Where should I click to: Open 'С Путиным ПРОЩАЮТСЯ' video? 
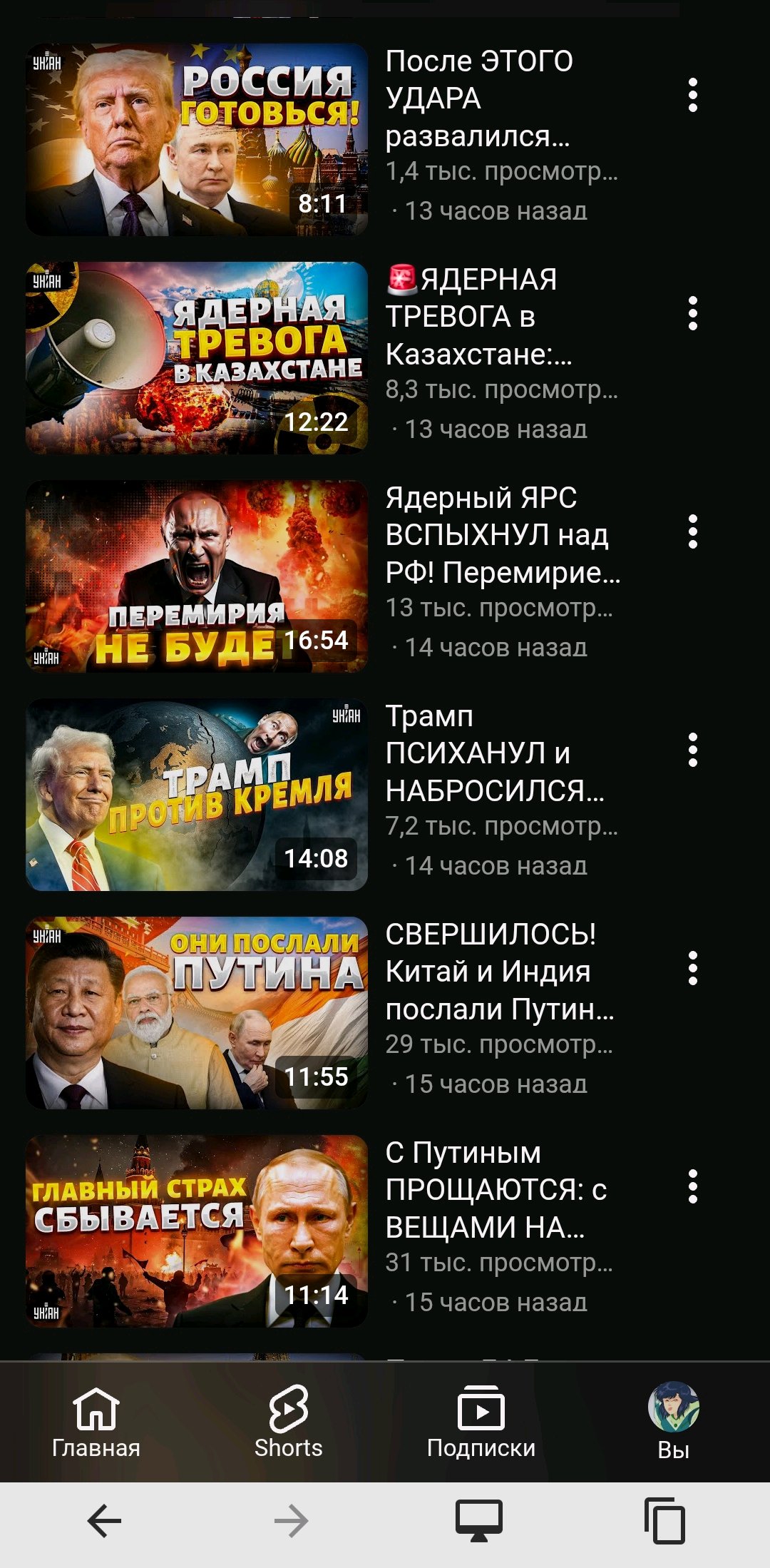pos(197,1231)
